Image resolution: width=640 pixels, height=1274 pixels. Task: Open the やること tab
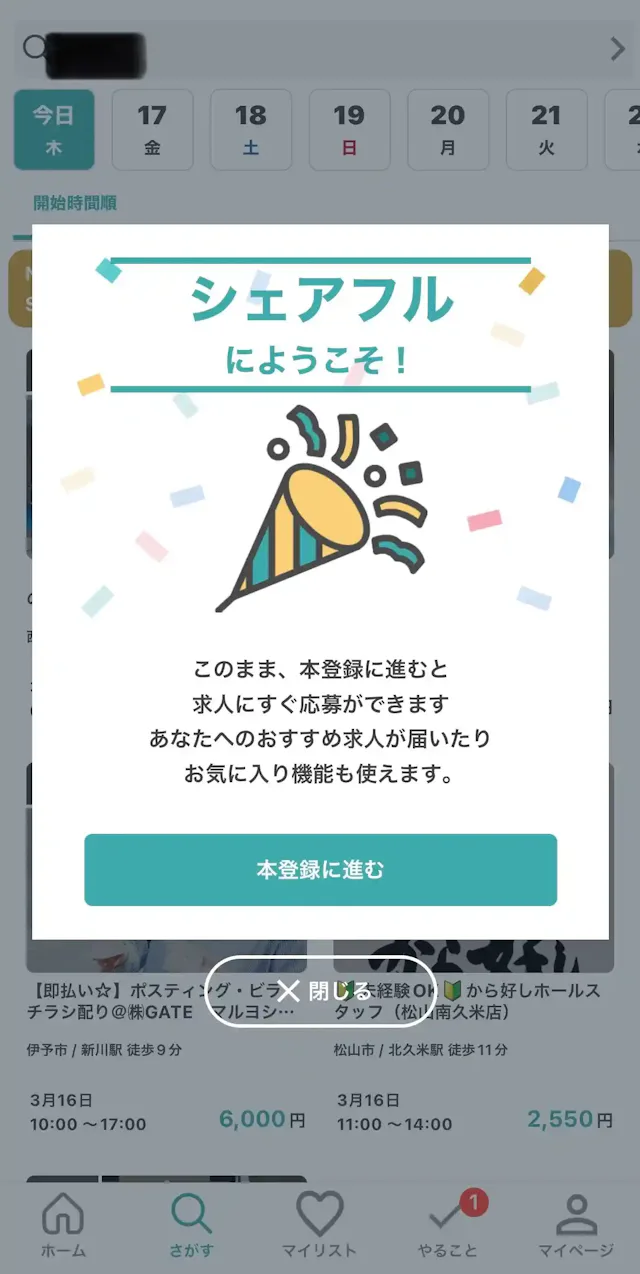click(x=447, y=1226)
